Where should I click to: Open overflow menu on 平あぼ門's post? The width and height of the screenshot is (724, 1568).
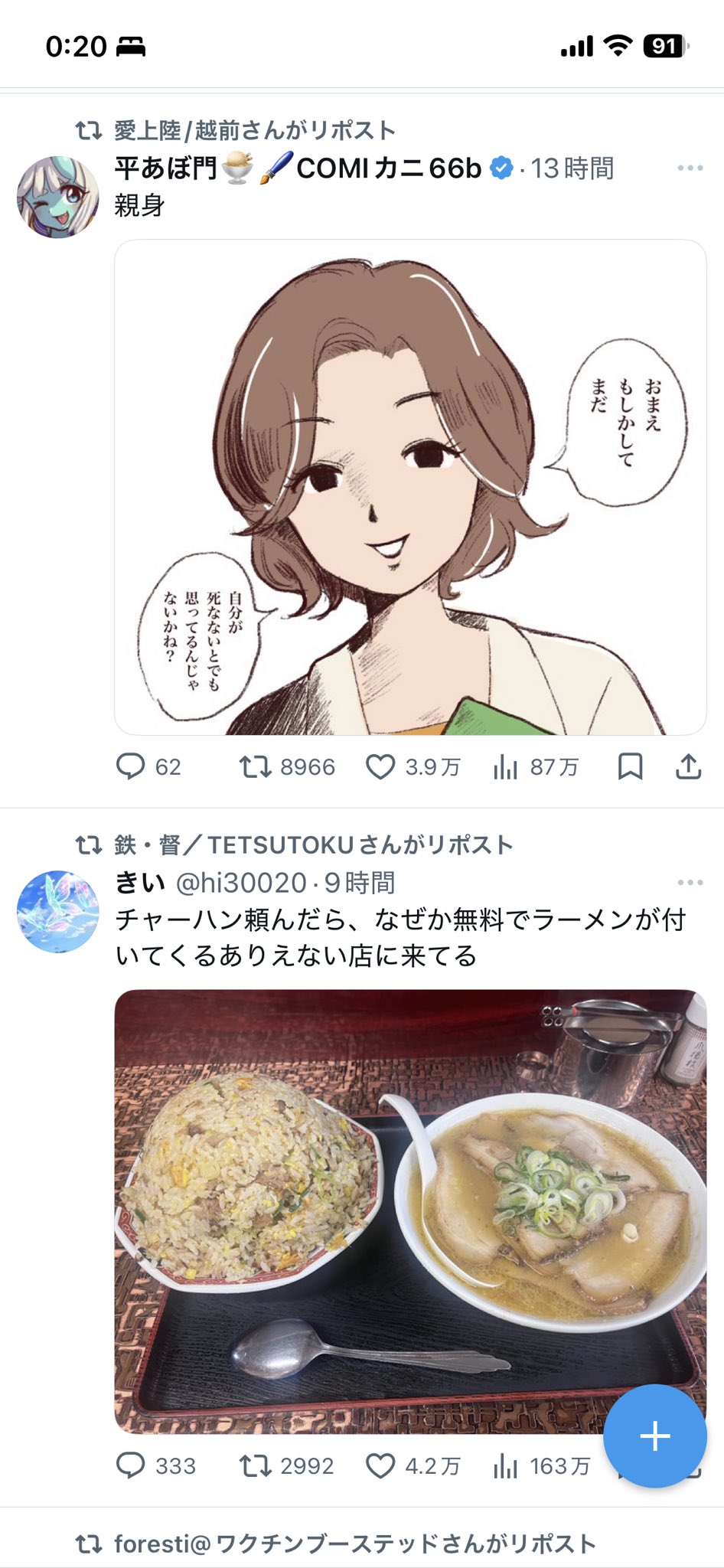690,168
